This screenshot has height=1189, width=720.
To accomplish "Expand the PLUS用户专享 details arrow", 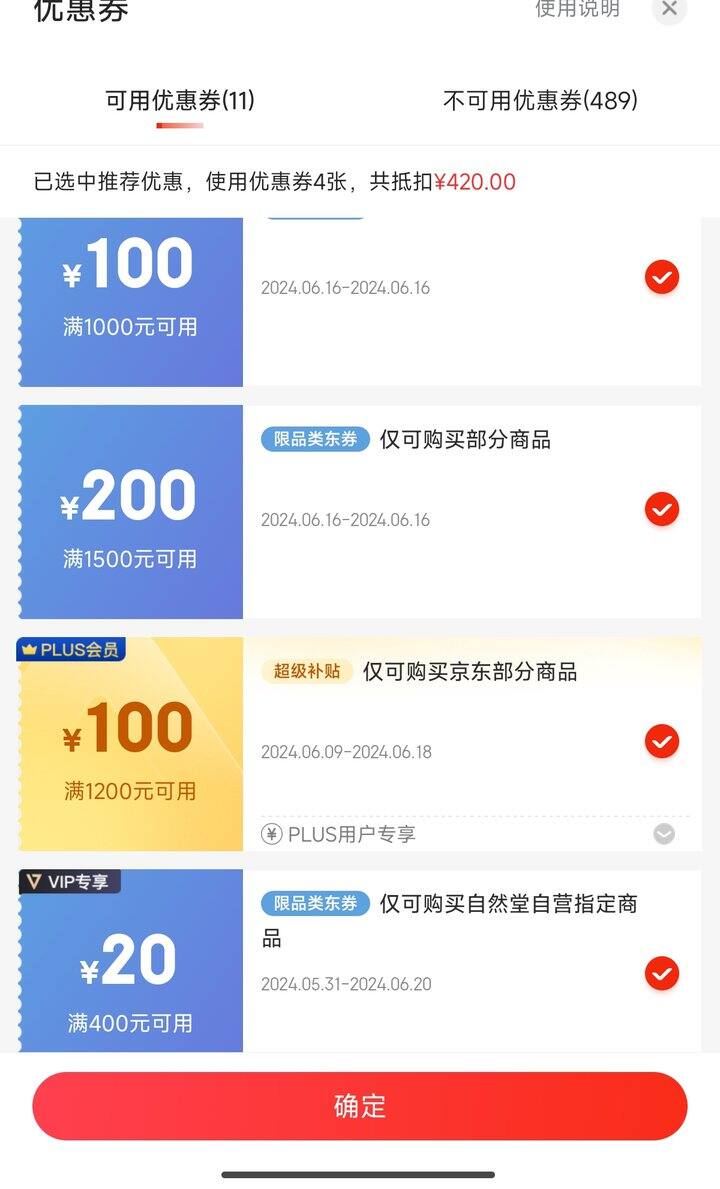I will tap(664, 834).
